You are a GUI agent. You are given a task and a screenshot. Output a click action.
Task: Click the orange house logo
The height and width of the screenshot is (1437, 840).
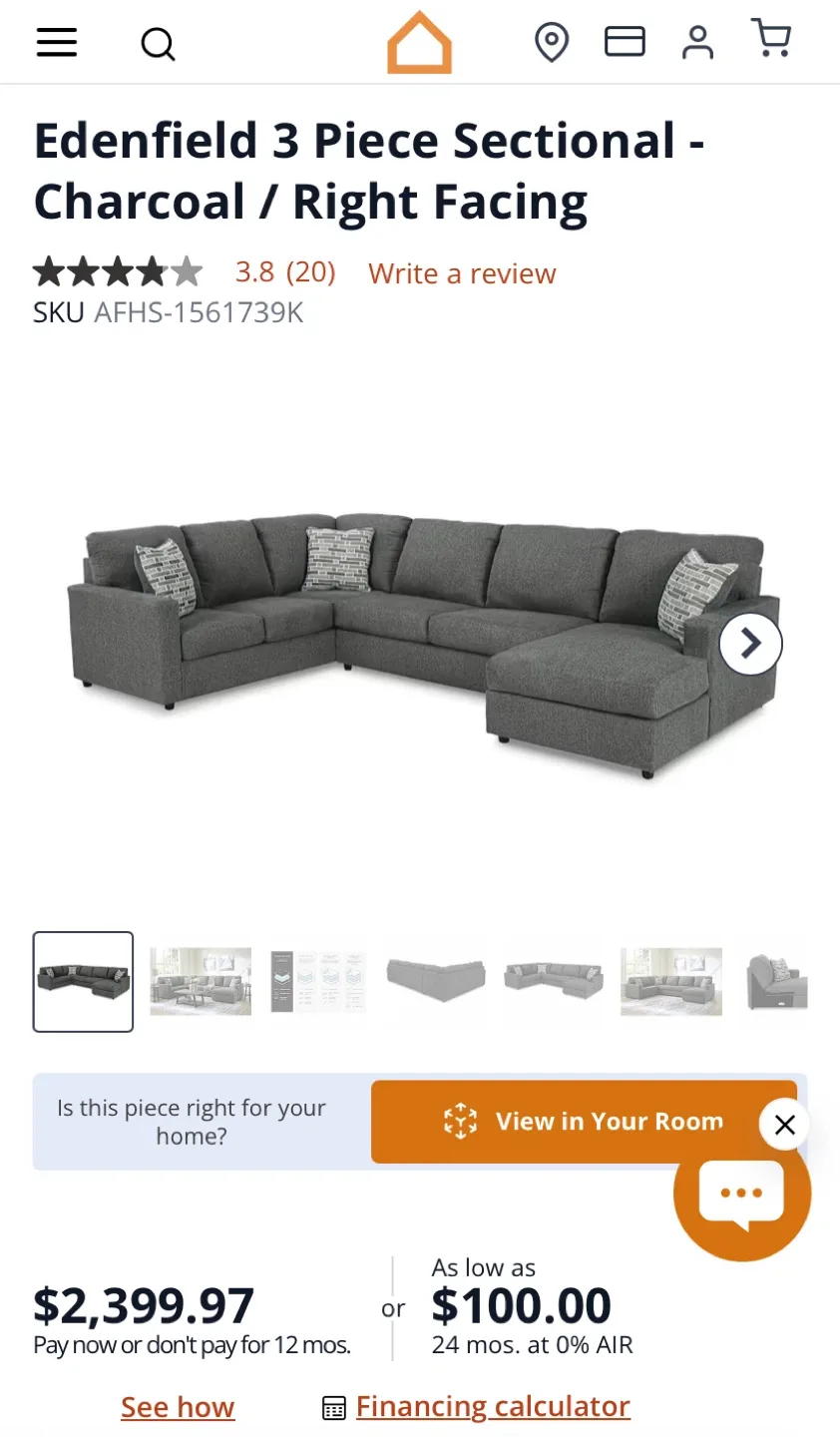click(419, 42)
